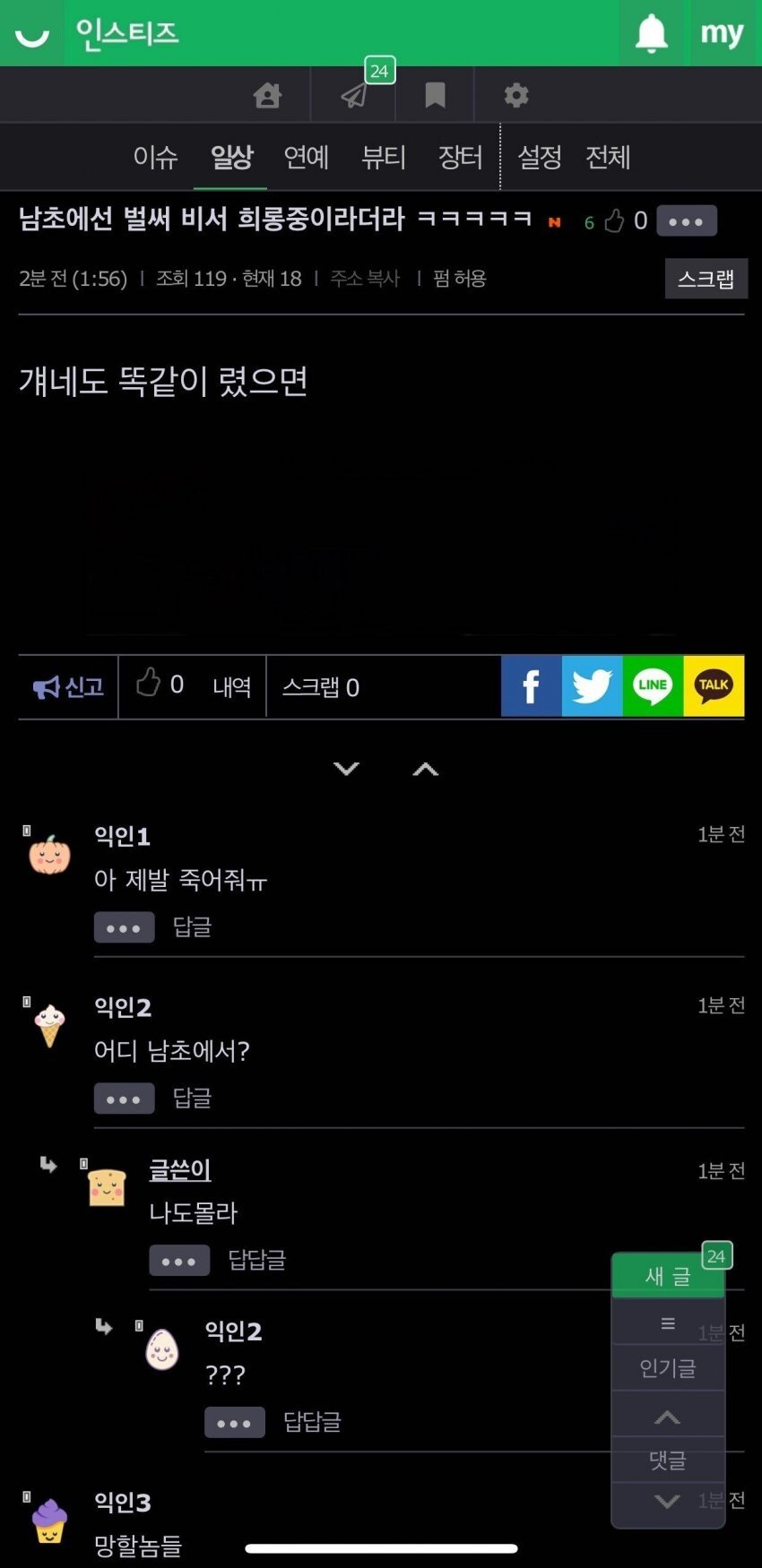The image size is (762, 1568).
Task: Tap the 새 글 floating button
Action: 668,1276
